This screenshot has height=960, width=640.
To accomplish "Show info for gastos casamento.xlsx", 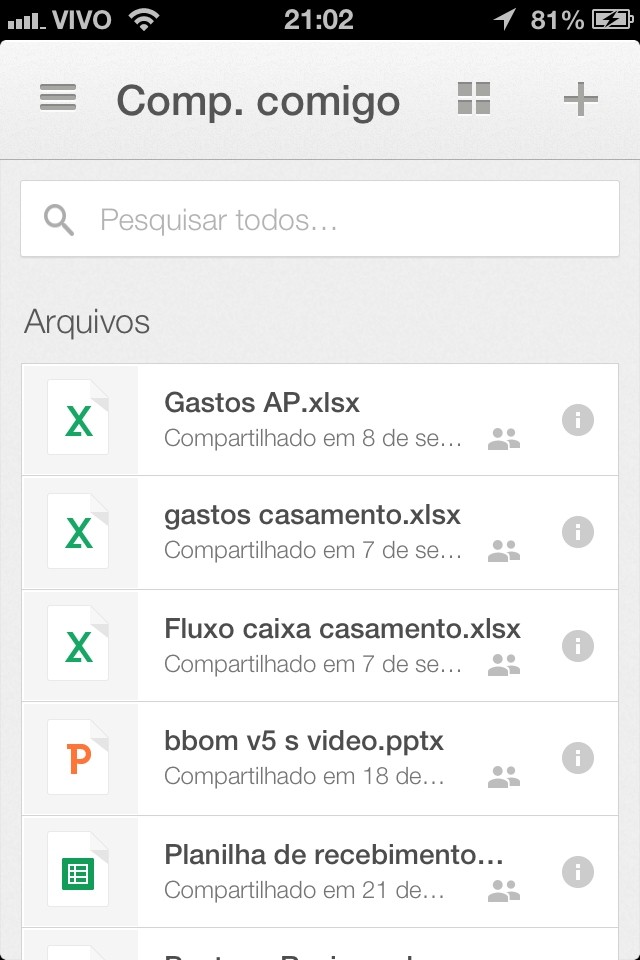I will 578,532.
